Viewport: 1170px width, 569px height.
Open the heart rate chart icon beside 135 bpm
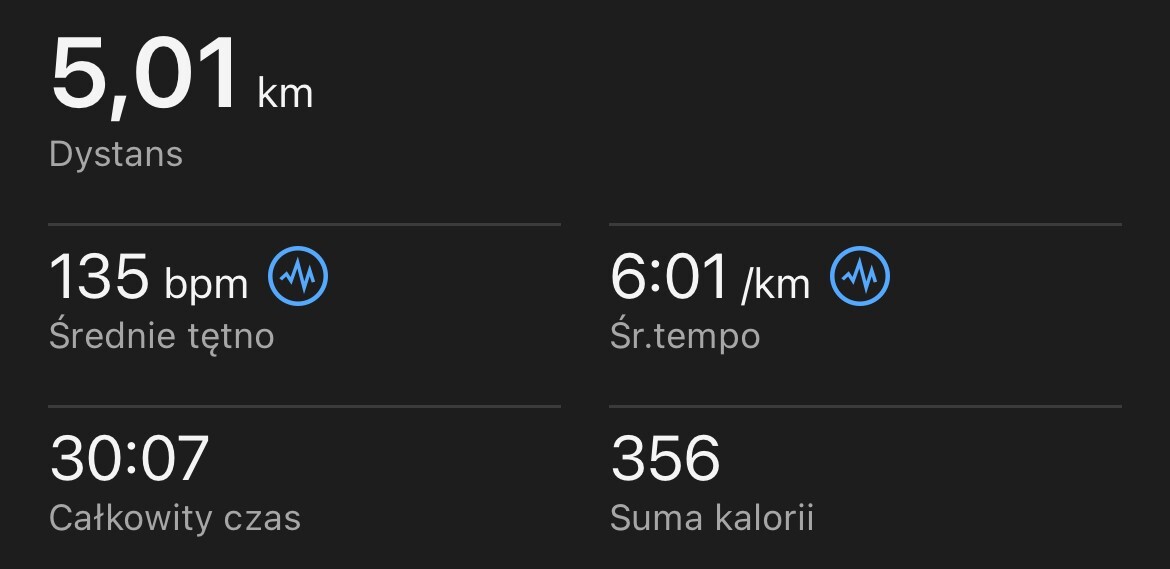[x=298, y=277]
